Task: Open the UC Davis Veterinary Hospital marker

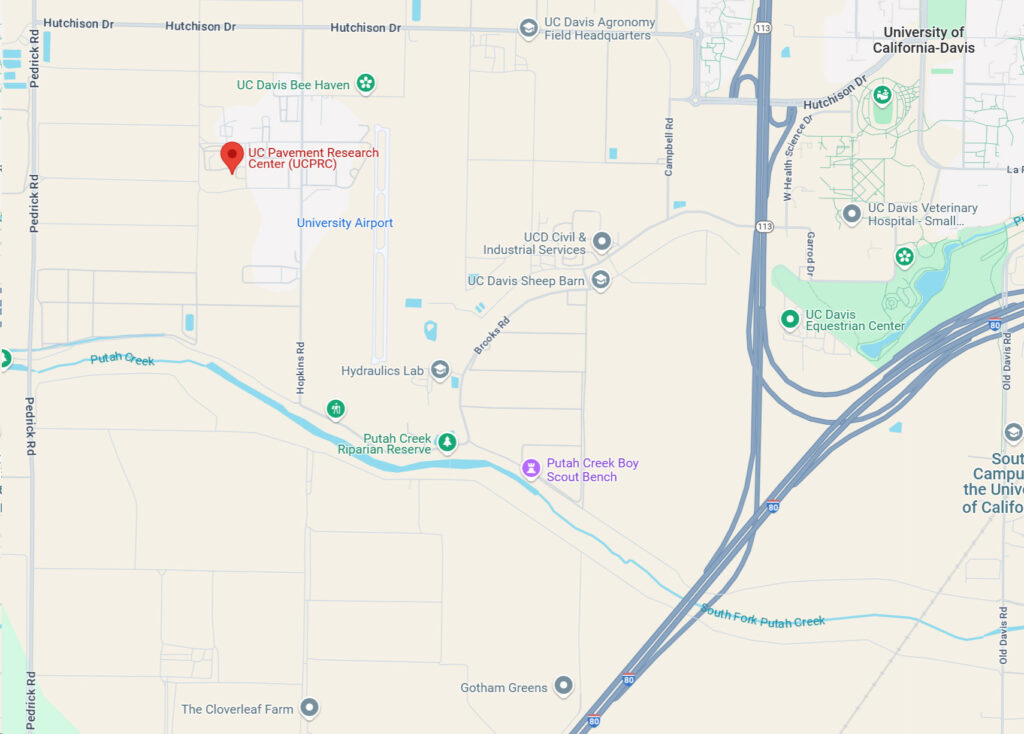Action: pos(852,214)
